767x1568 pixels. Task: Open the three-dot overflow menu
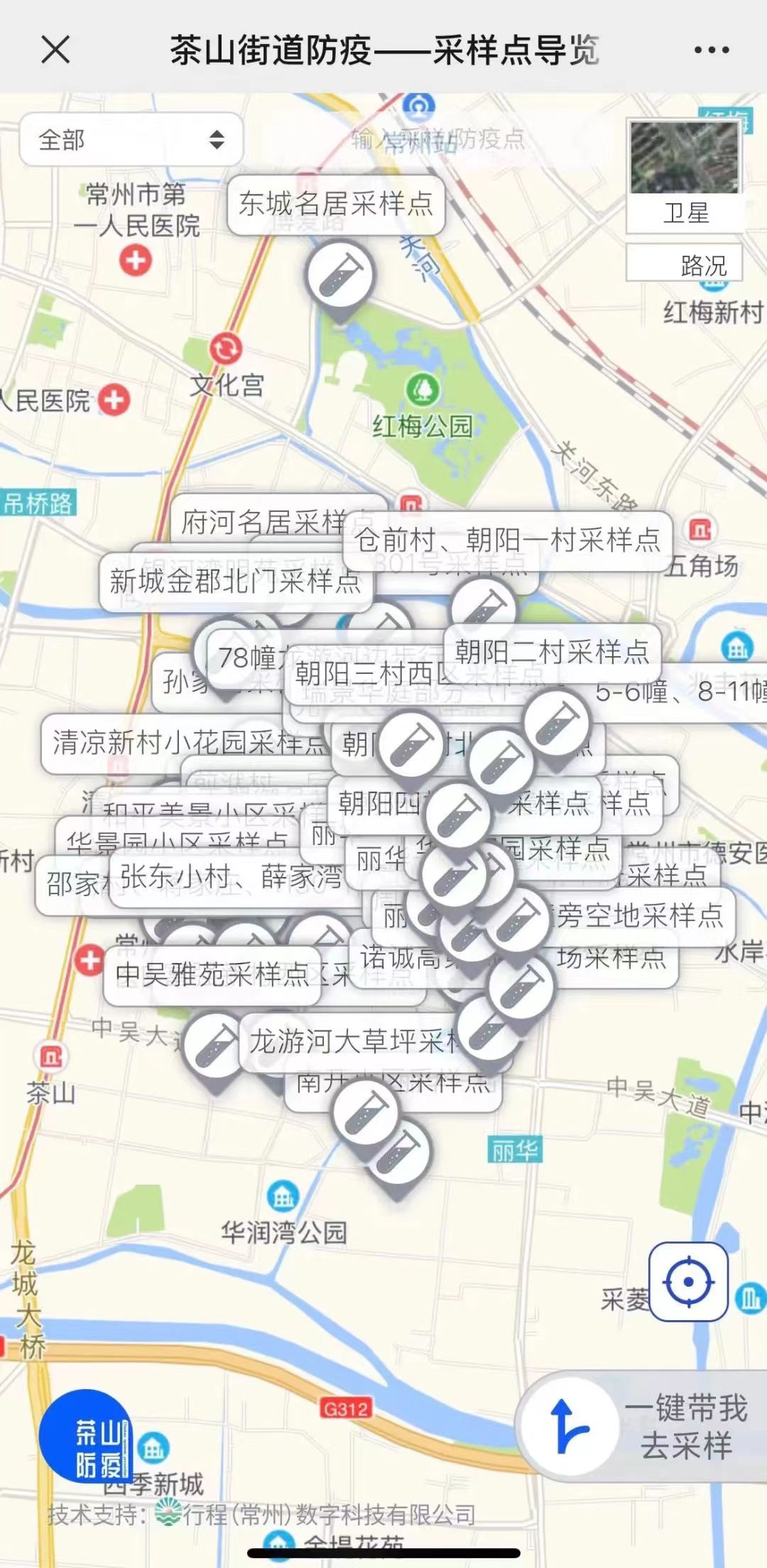(711, 50)
